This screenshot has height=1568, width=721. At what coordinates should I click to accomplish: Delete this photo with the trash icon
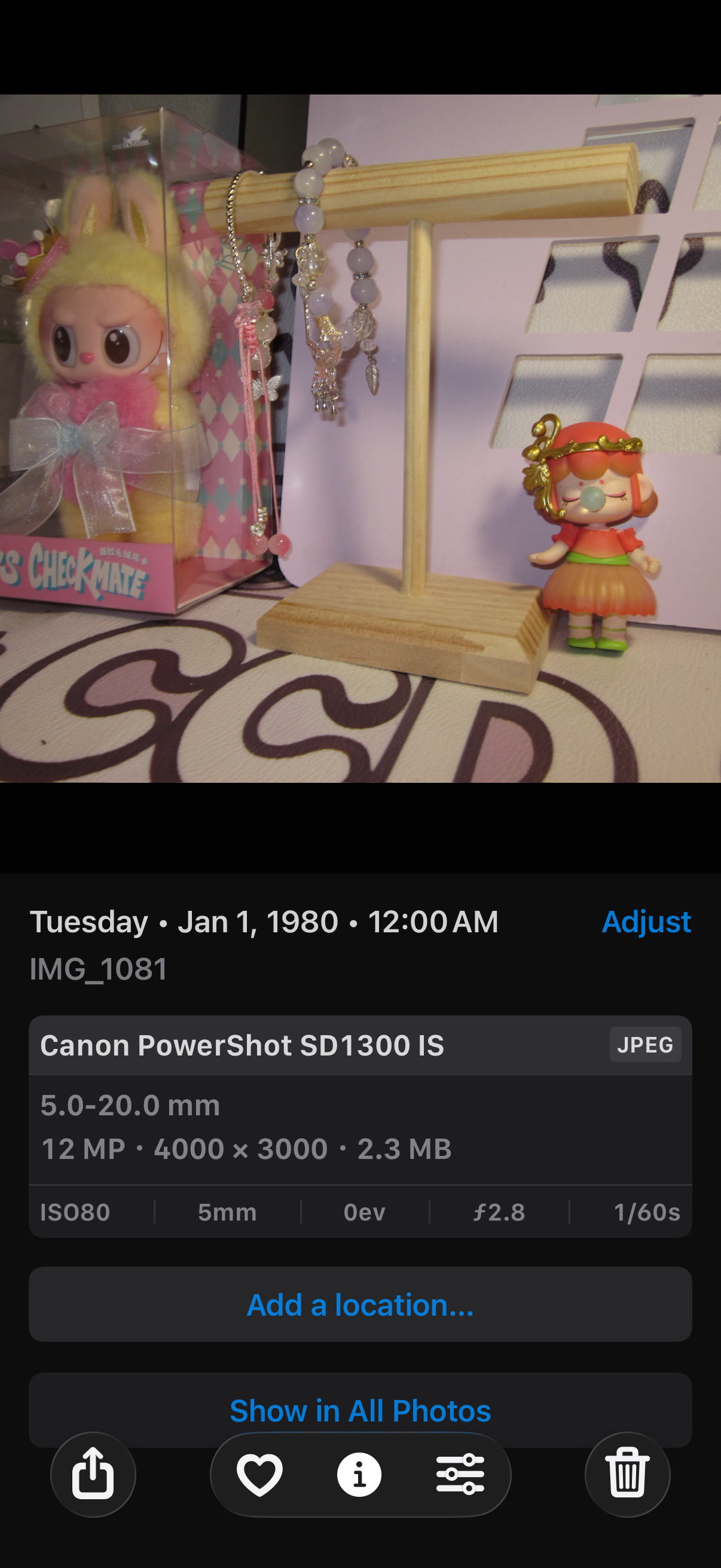627,1474
